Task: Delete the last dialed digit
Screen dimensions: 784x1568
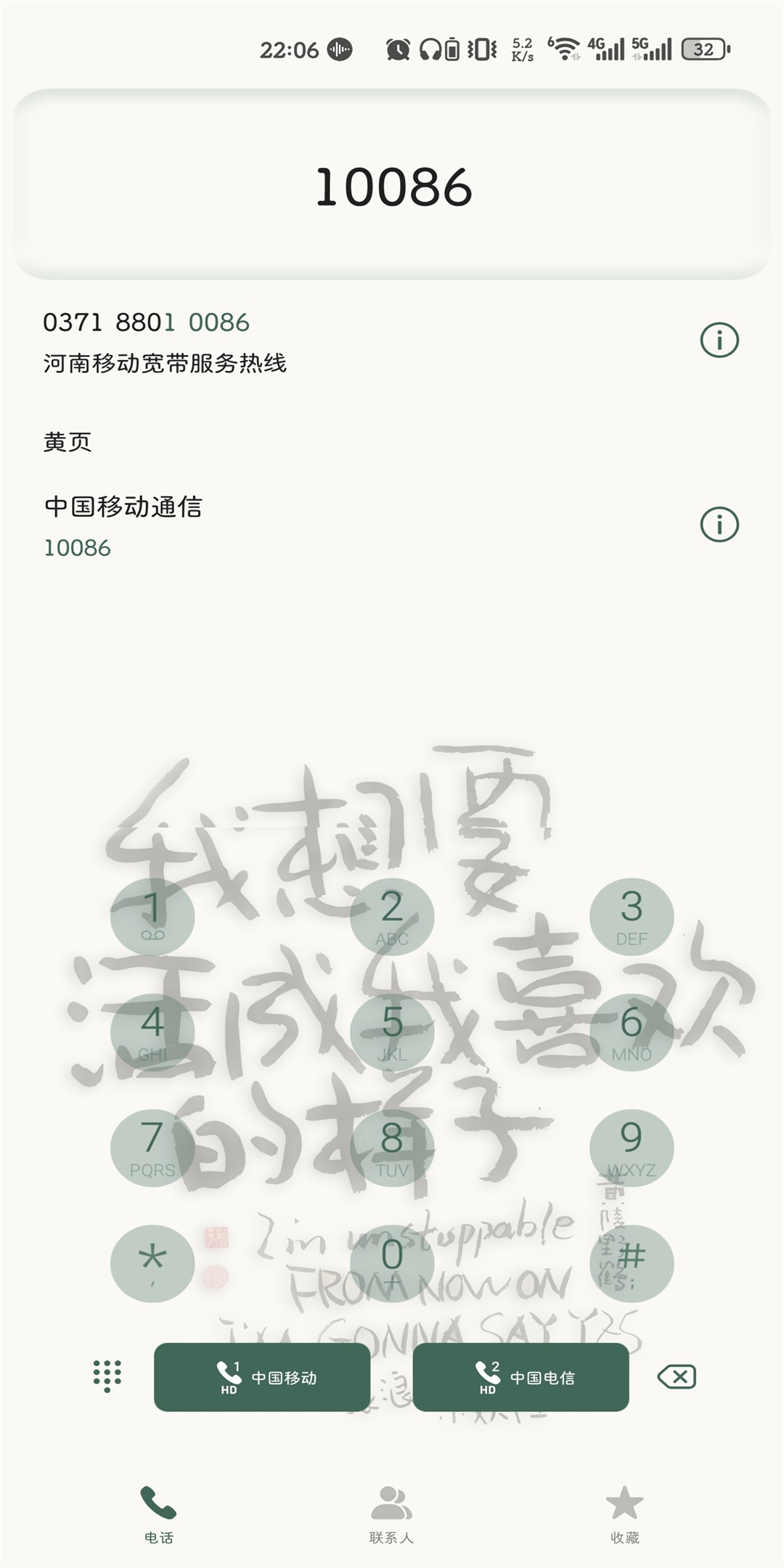Action: coord(677,1377)
